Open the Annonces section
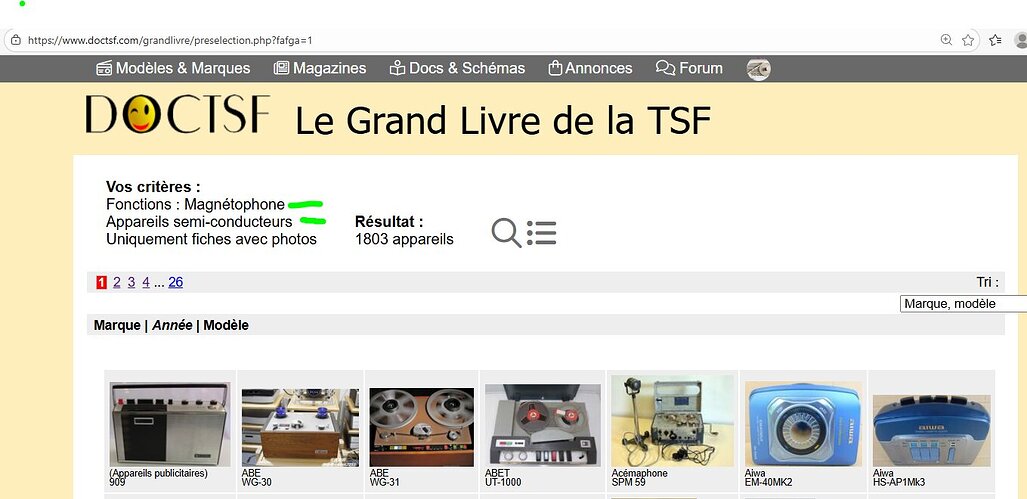 (590, 68)
